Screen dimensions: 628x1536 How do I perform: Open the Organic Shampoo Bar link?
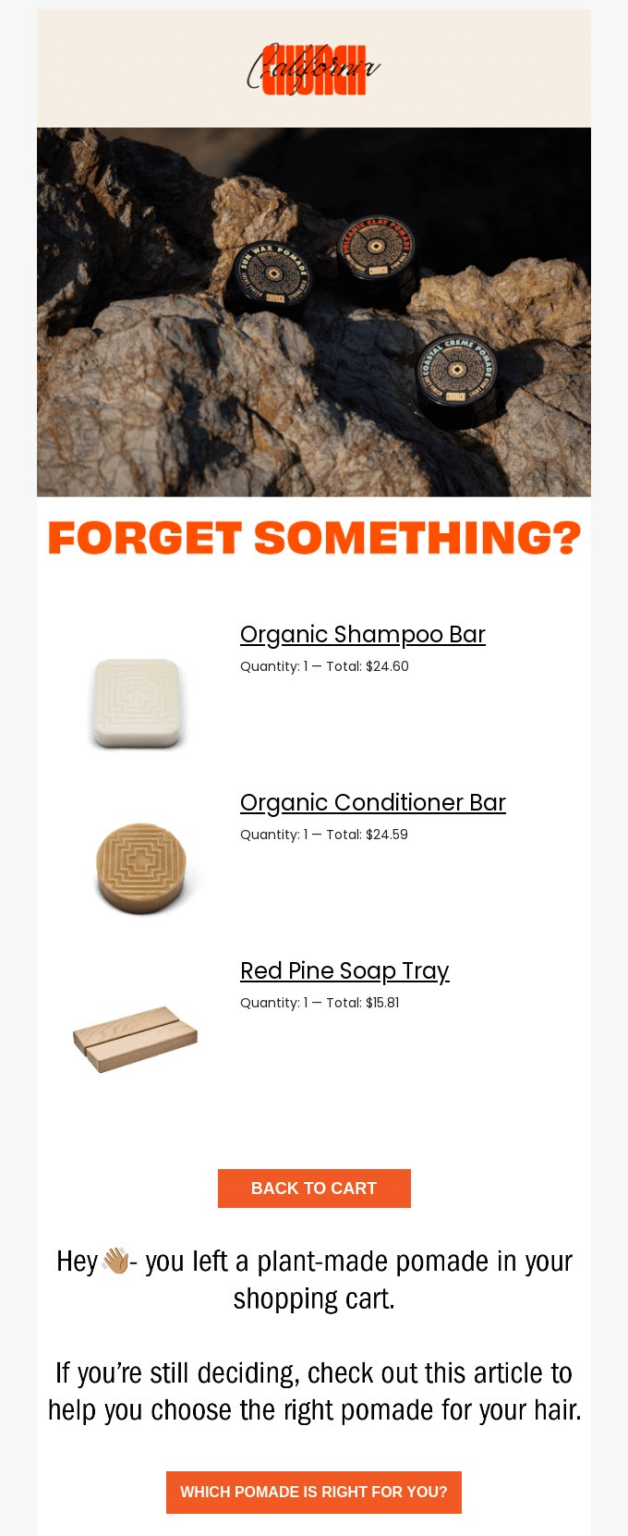(x=362, y=635)
